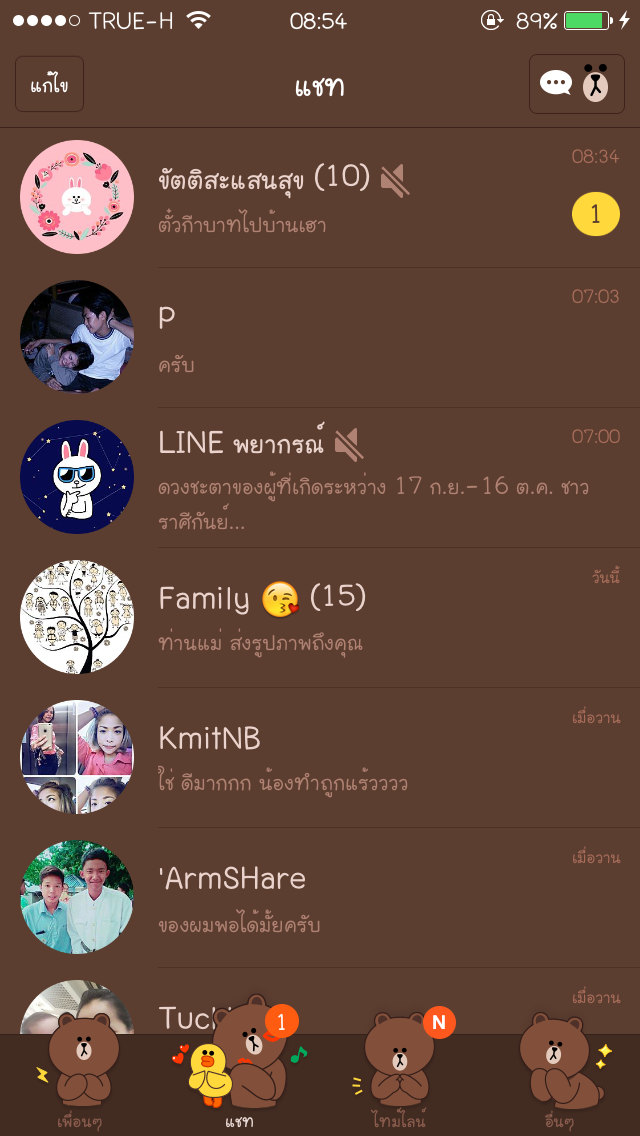640x1136 pixels.
Task: Open LINE พยากรณ์ chat
Action: coord(320,477)
